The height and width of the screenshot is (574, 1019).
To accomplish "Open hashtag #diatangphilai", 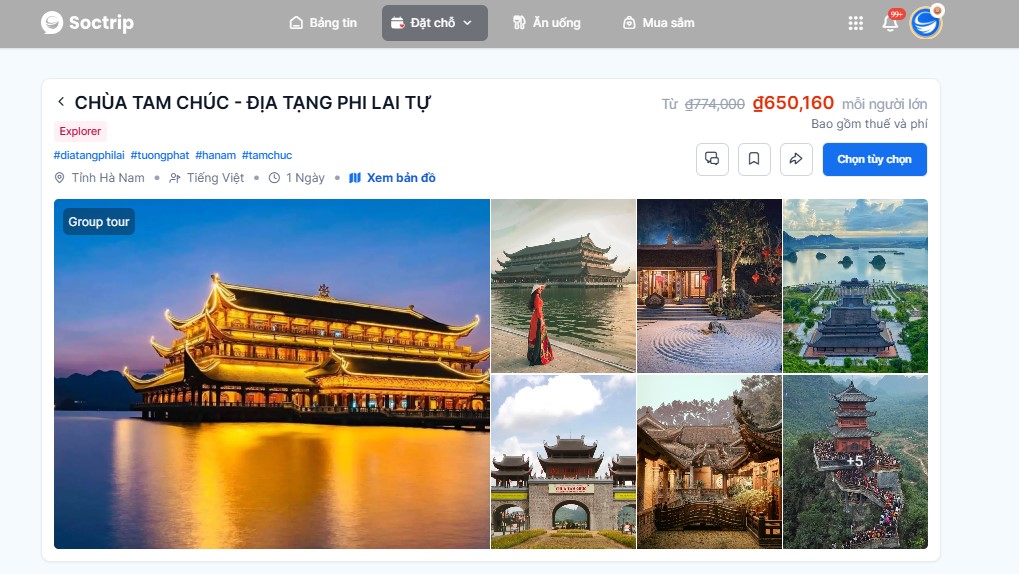I will point(89,155).
